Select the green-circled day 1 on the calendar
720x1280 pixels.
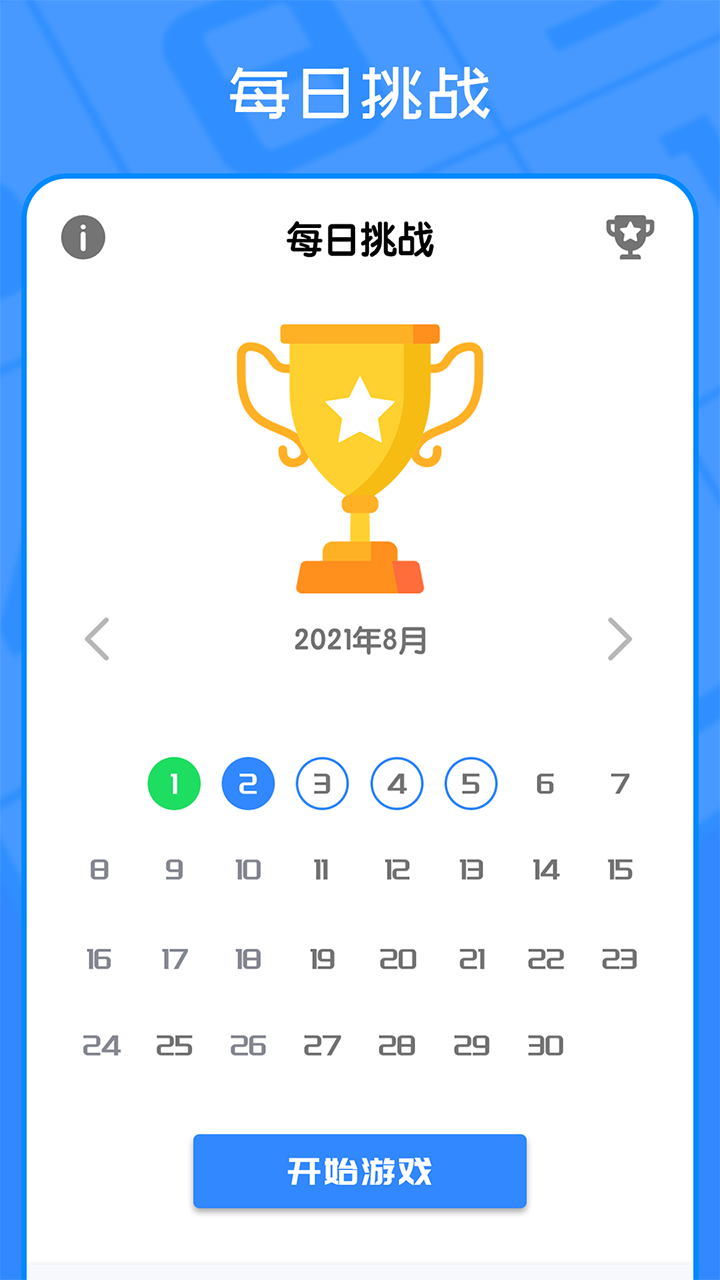(174, 784)
